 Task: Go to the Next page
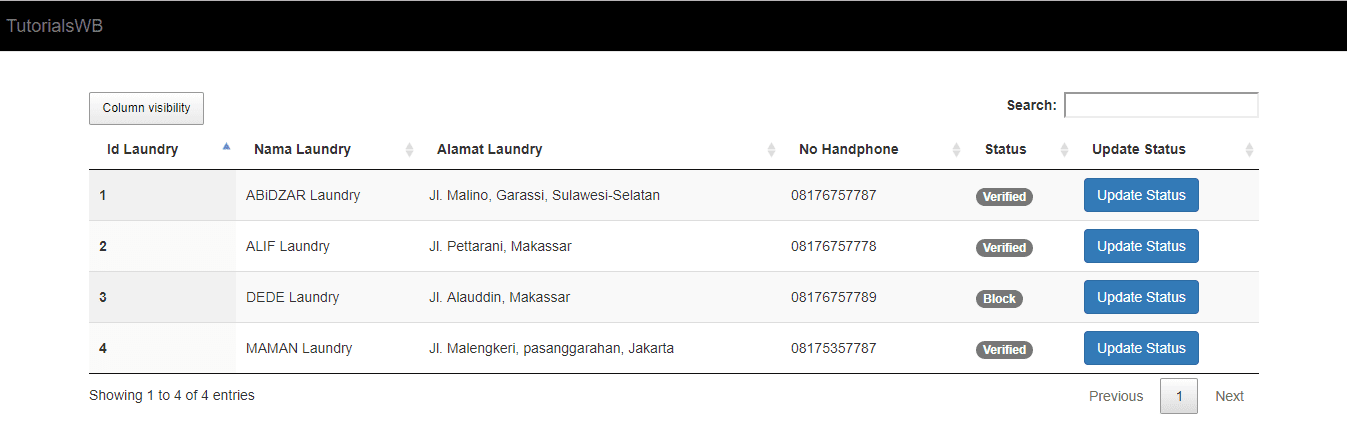click(1229, 396)
